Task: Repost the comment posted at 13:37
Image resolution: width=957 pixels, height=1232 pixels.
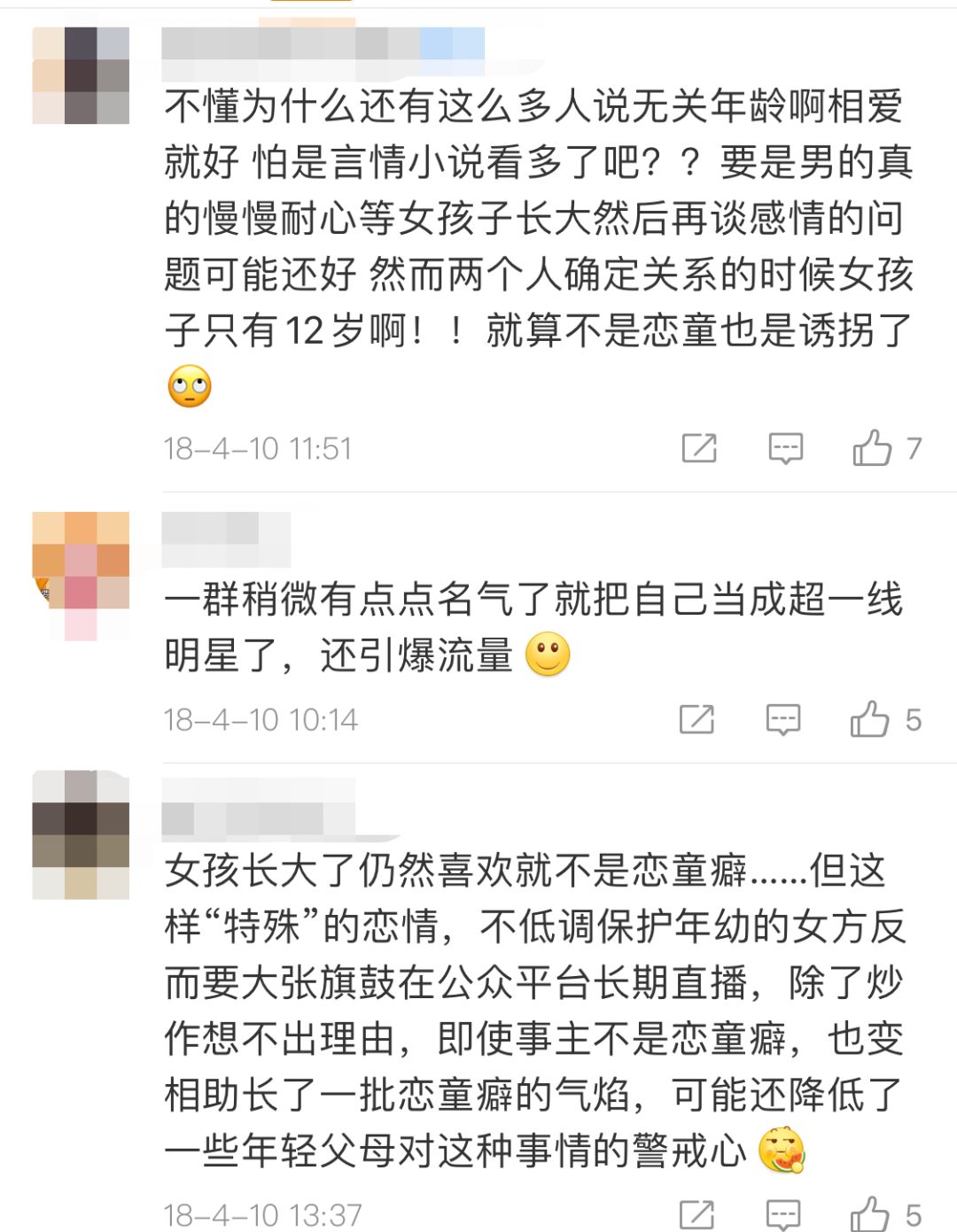Action: [696, 1214]
